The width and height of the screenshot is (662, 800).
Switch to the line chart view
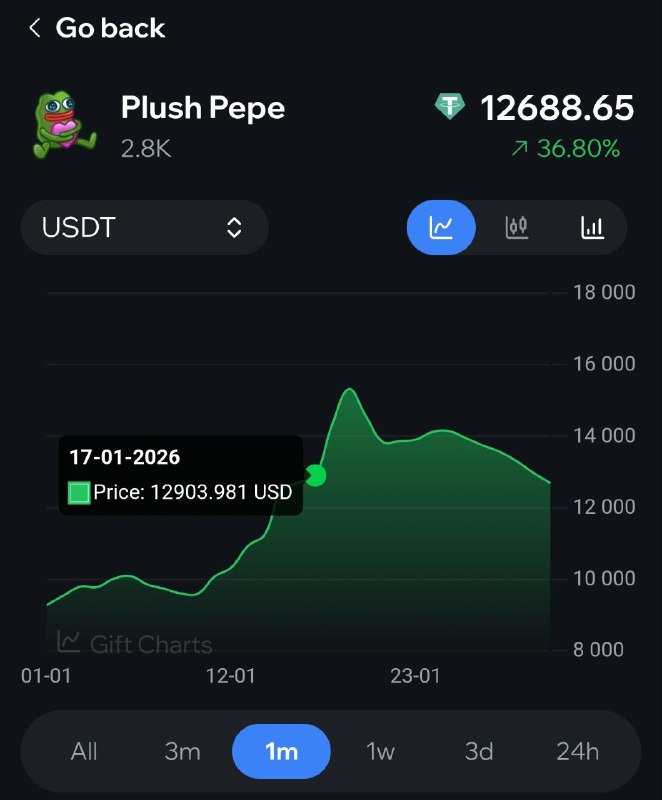coord(441,228)
